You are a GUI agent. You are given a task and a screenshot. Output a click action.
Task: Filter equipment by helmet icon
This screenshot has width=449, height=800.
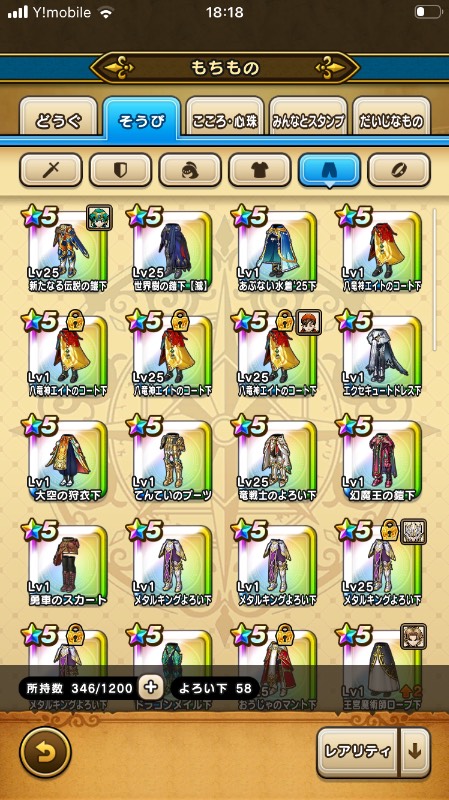190,170
